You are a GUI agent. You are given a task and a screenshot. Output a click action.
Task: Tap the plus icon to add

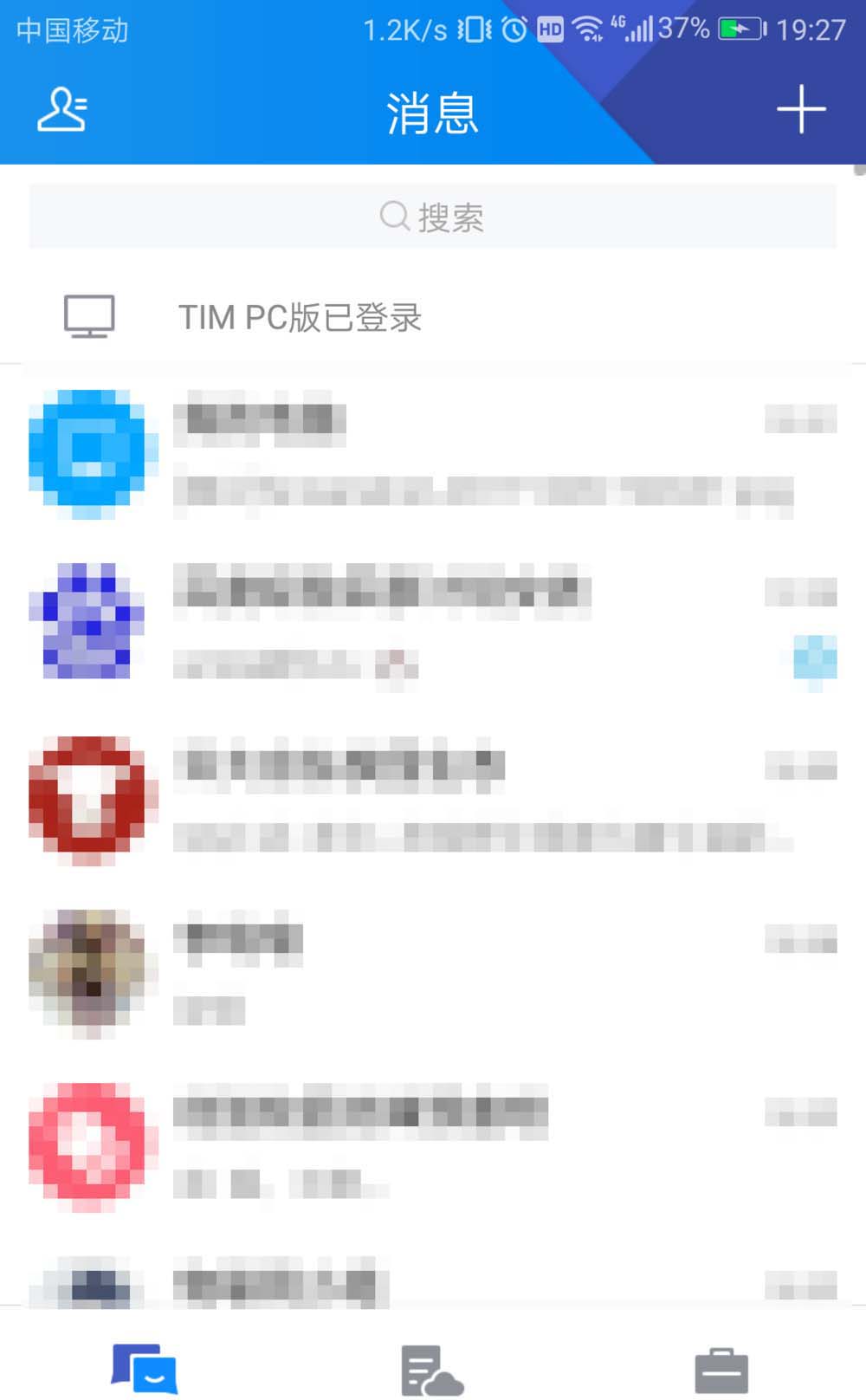pyautogui.click(x=800, y=110)
